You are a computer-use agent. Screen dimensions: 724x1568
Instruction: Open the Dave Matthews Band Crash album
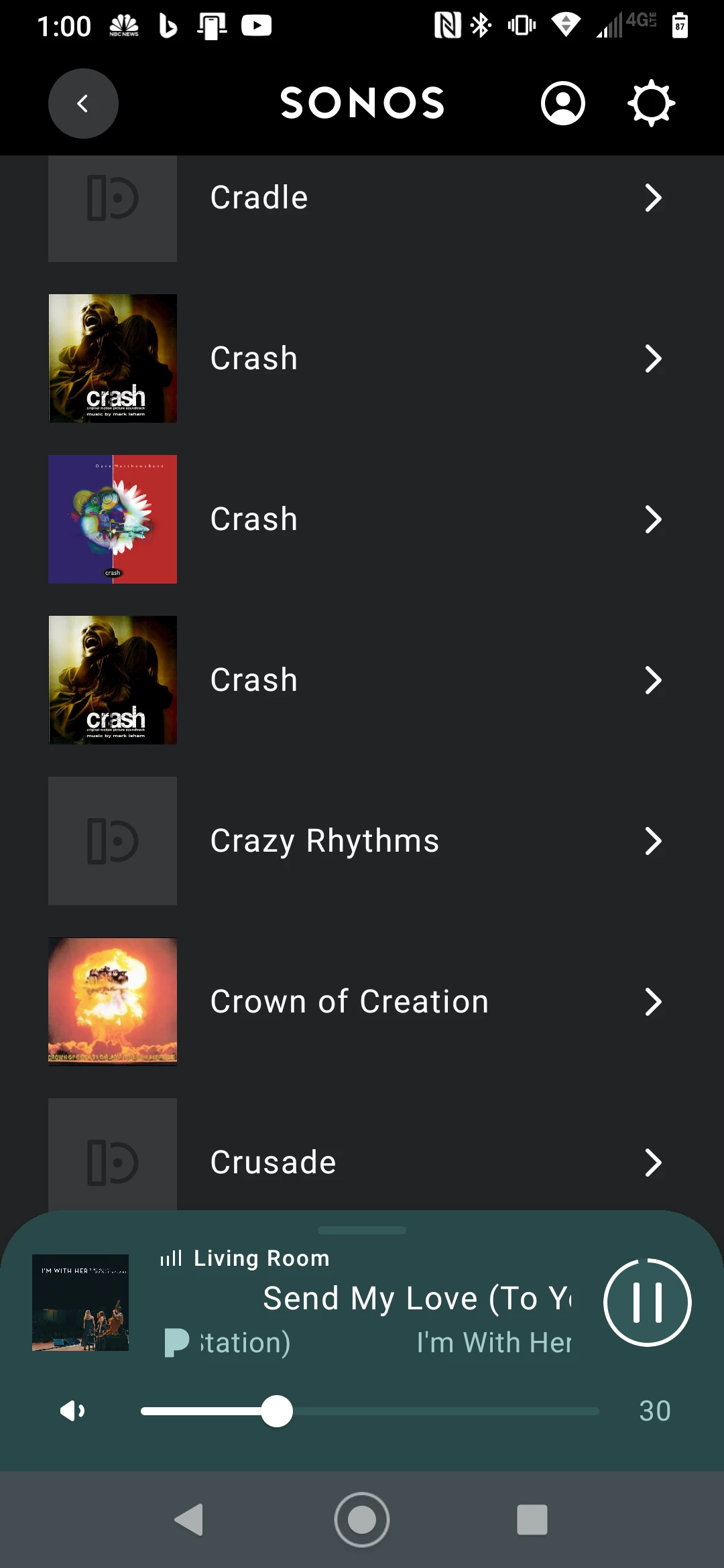click(362, 519)
